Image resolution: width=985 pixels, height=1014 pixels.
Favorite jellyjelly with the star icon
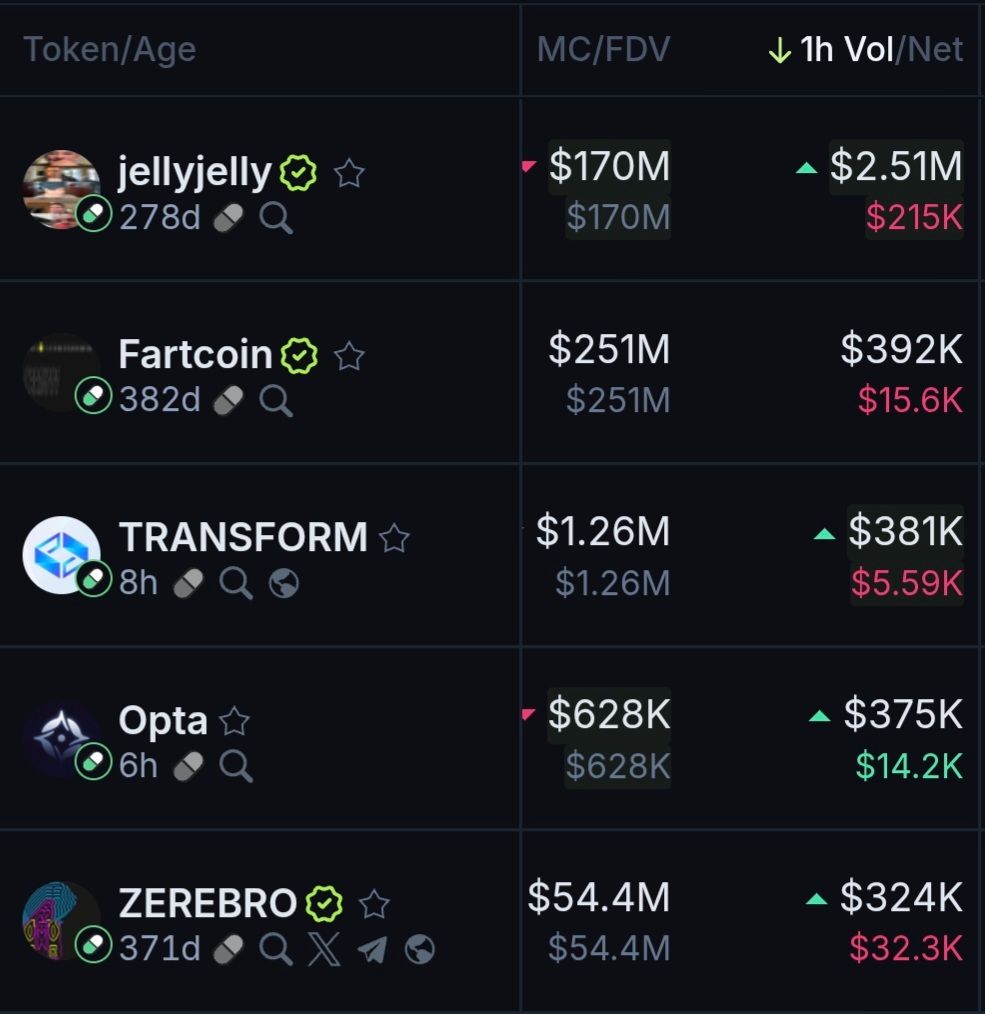tap(349, 174)
